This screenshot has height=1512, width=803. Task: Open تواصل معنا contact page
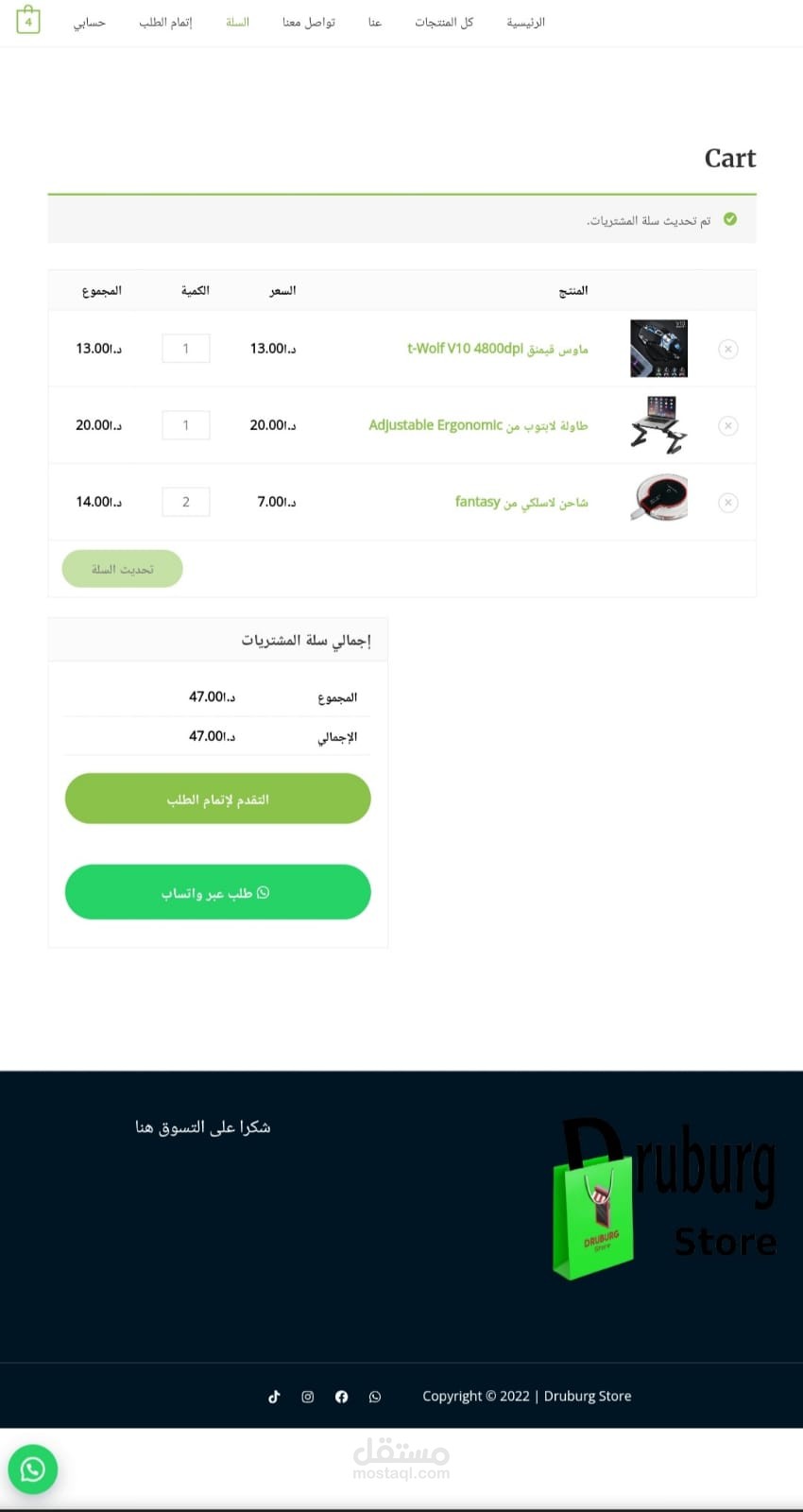(x=309, y=22)
